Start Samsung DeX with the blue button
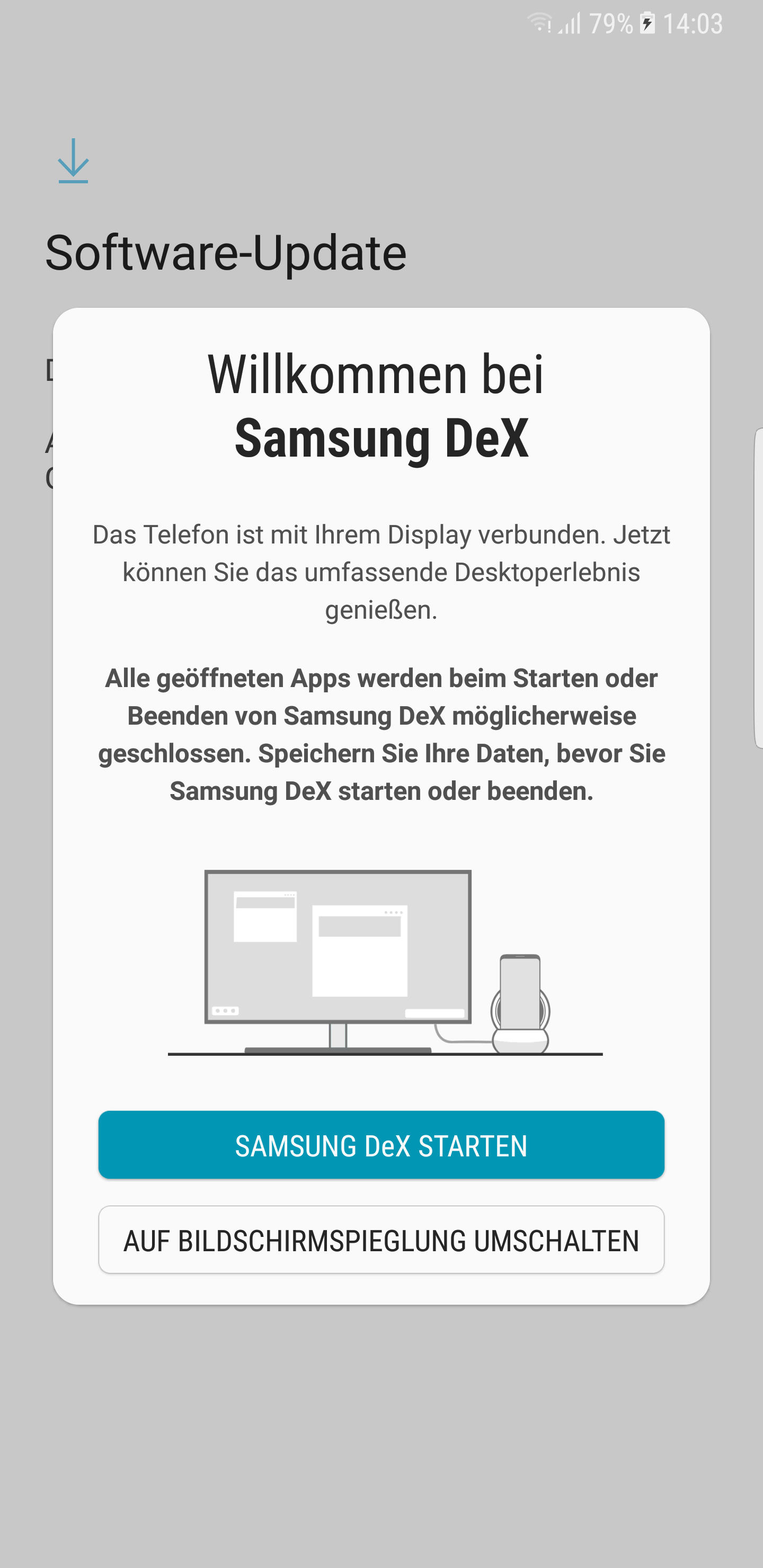This screenshot has width=763, height=1568. (x=381, y=1145)
